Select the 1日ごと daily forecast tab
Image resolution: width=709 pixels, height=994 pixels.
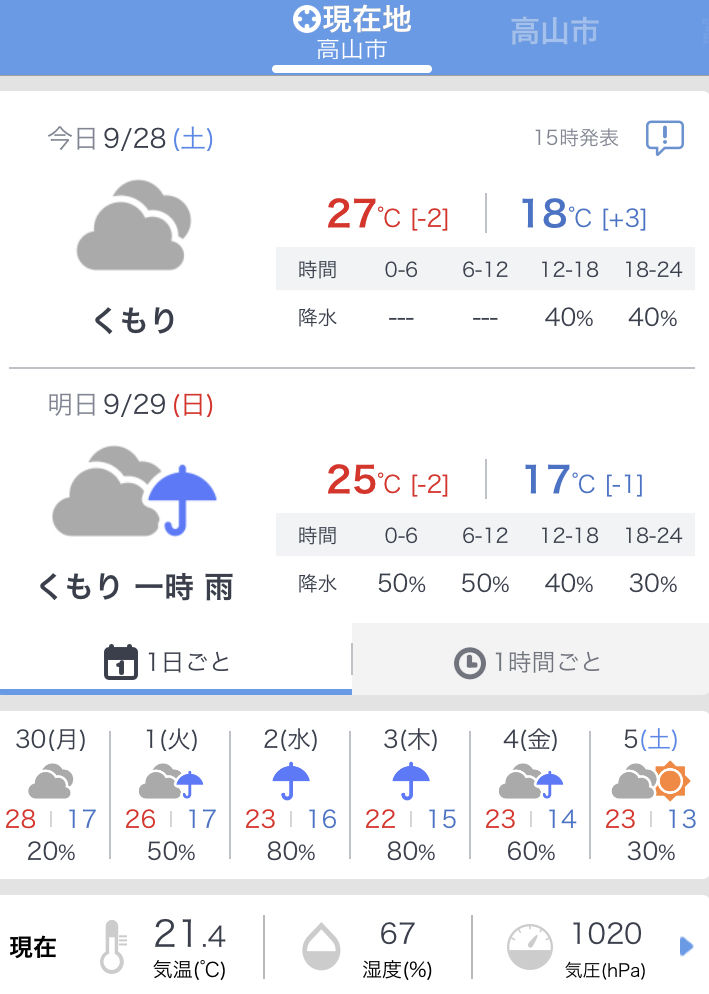[176, 661]
